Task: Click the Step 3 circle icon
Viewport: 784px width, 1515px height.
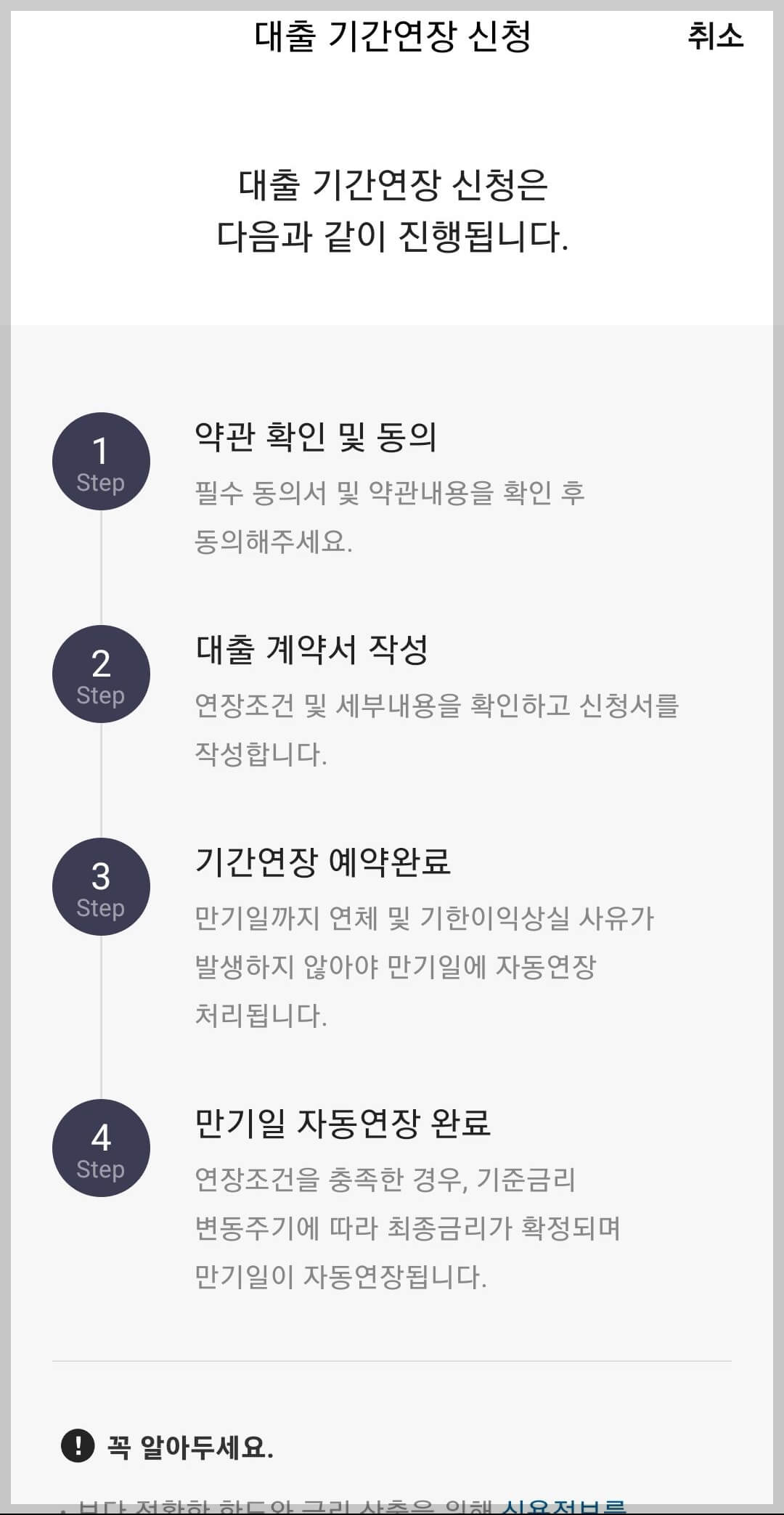Action: 100,886
